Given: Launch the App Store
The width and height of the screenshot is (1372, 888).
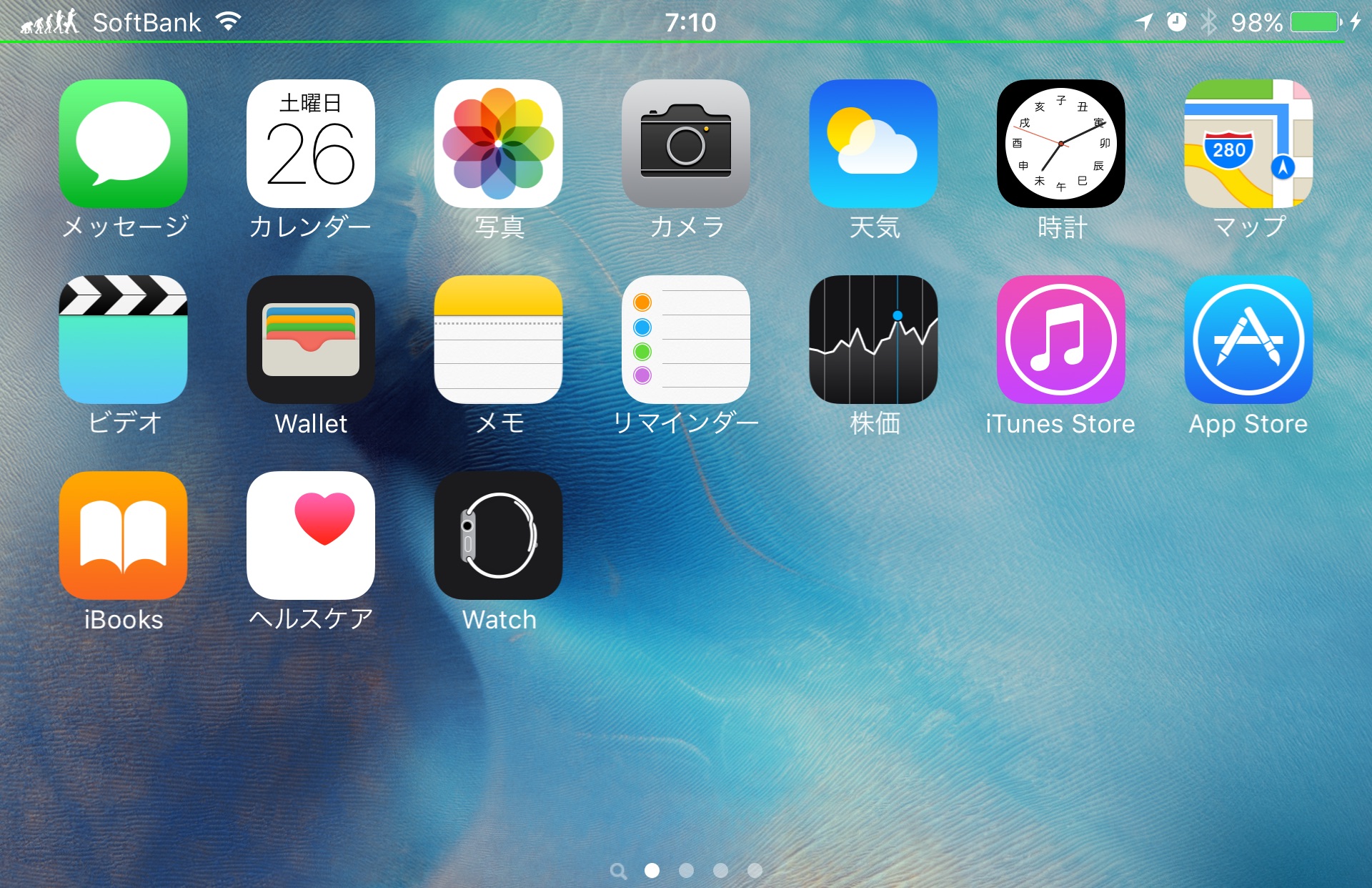Looking at the screenshot, I should point(1248,340).
